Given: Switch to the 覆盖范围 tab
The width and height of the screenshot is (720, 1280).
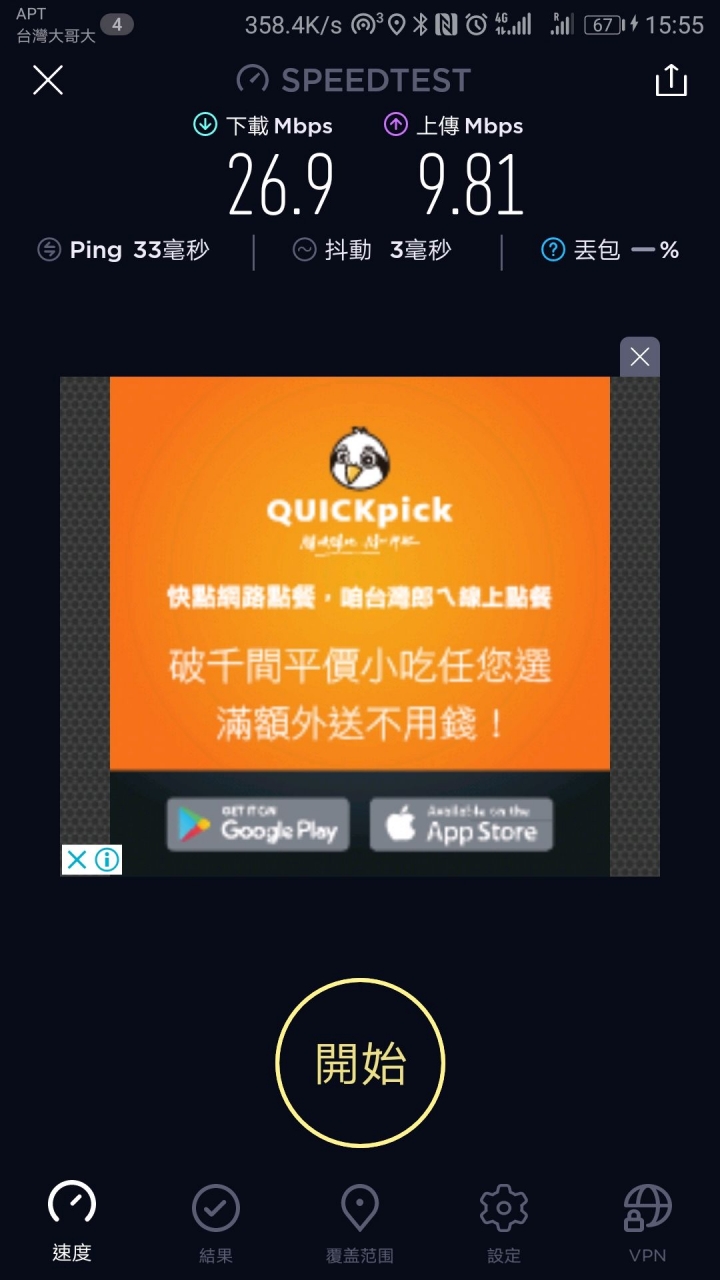Looking at the screenshot, I should coord(360,1222).
